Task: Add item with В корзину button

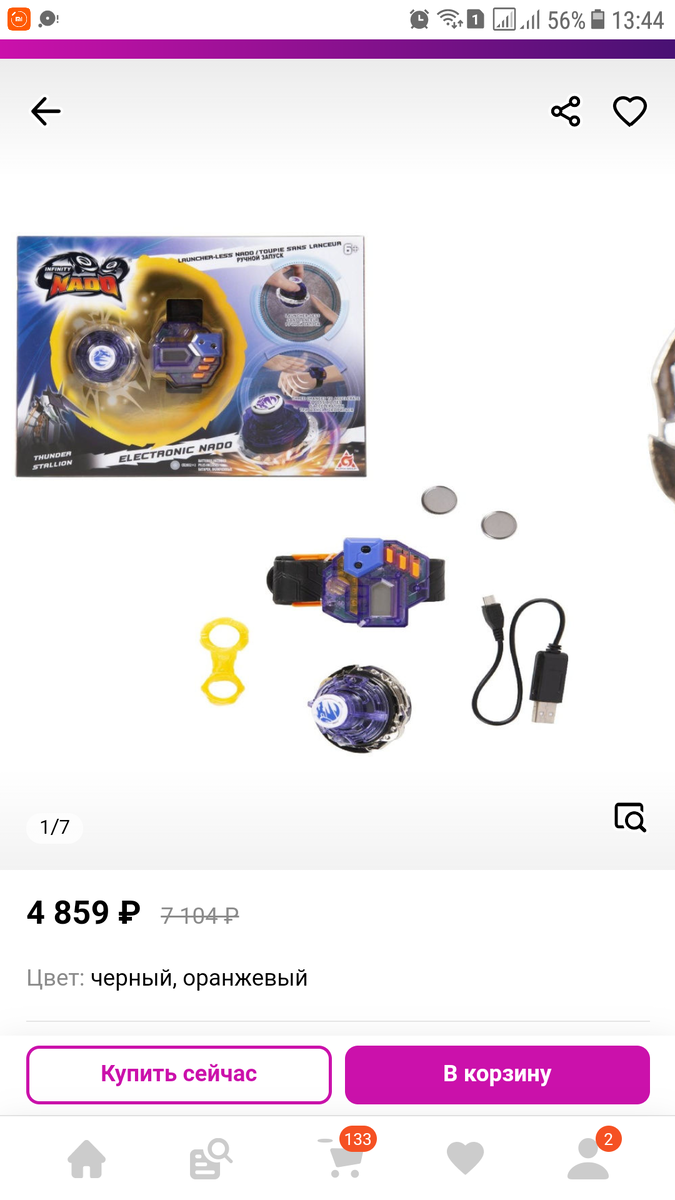Action: pos(497,1074)
